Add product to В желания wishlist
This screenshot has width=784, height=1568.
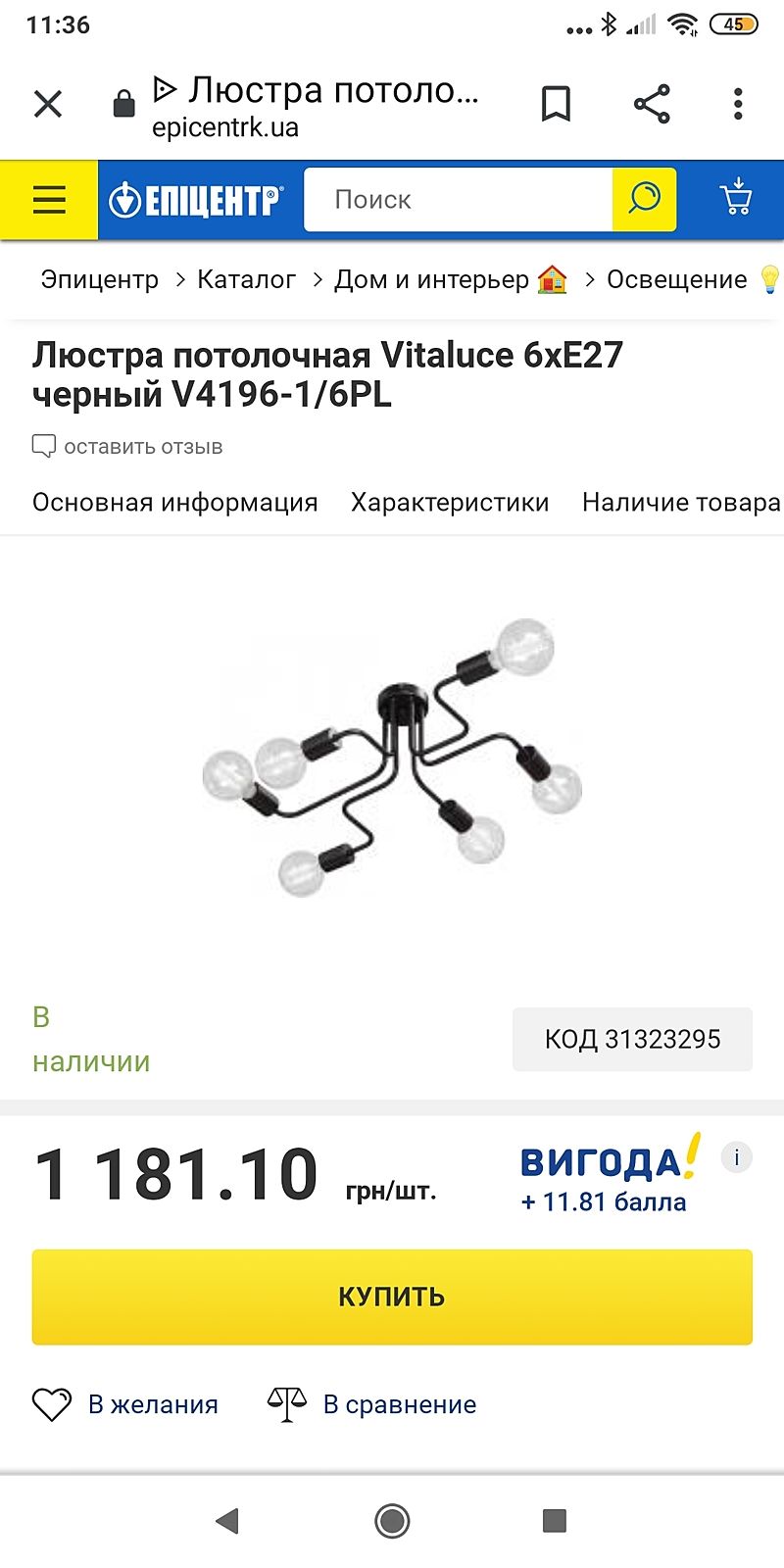[x=125, y=1404]
